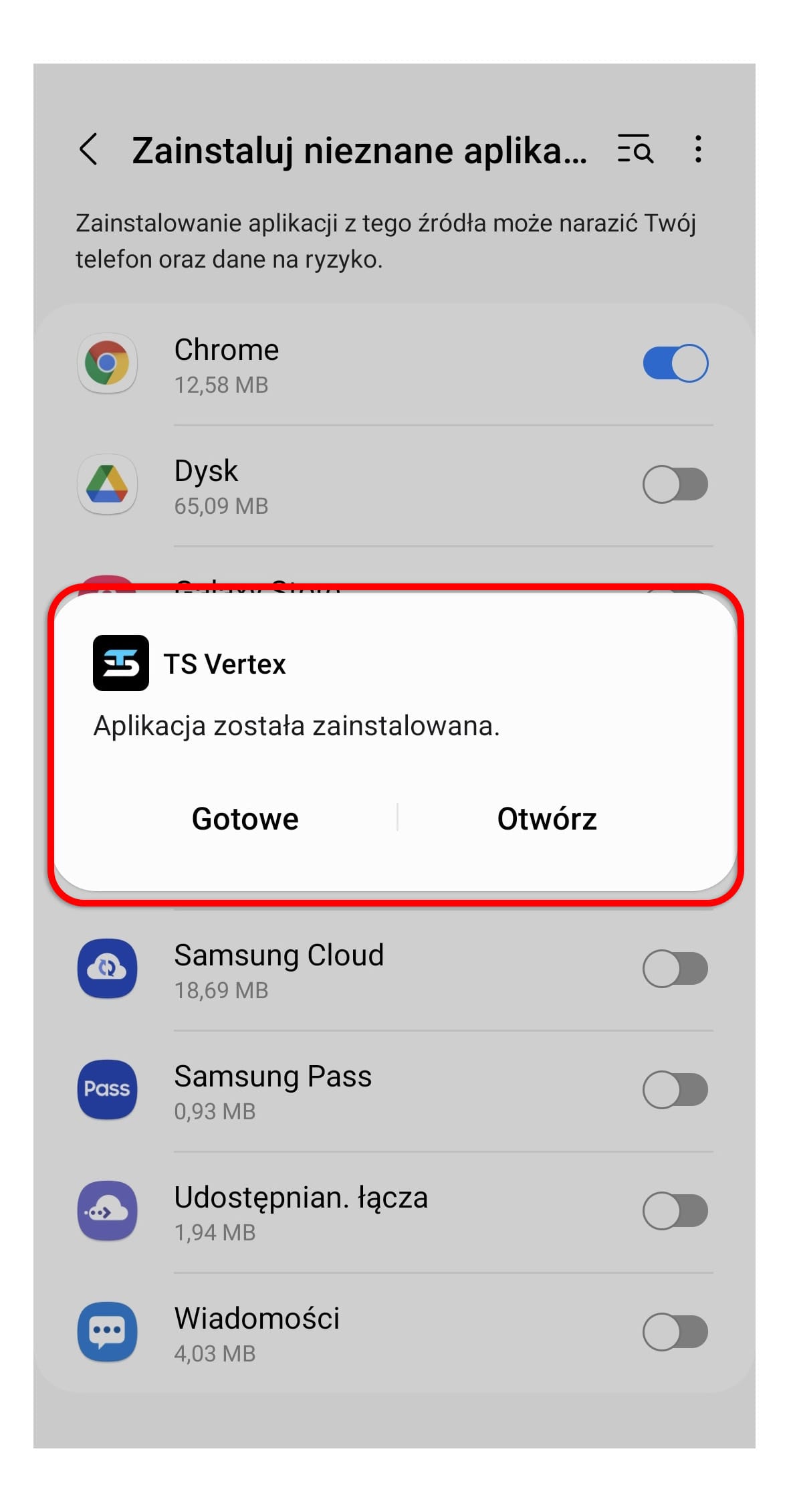Toggle Samsung Pass on

675,1090
